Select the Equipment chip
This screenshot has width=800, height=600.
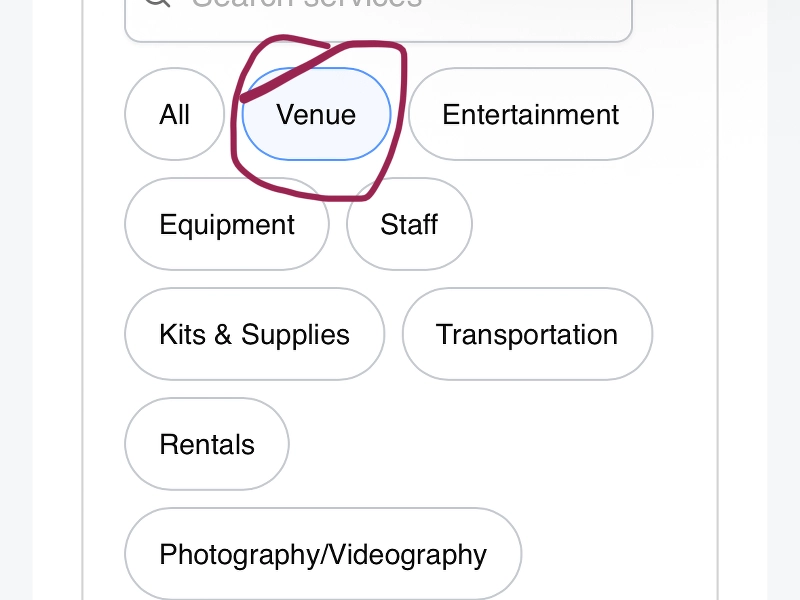pos(227,224)
